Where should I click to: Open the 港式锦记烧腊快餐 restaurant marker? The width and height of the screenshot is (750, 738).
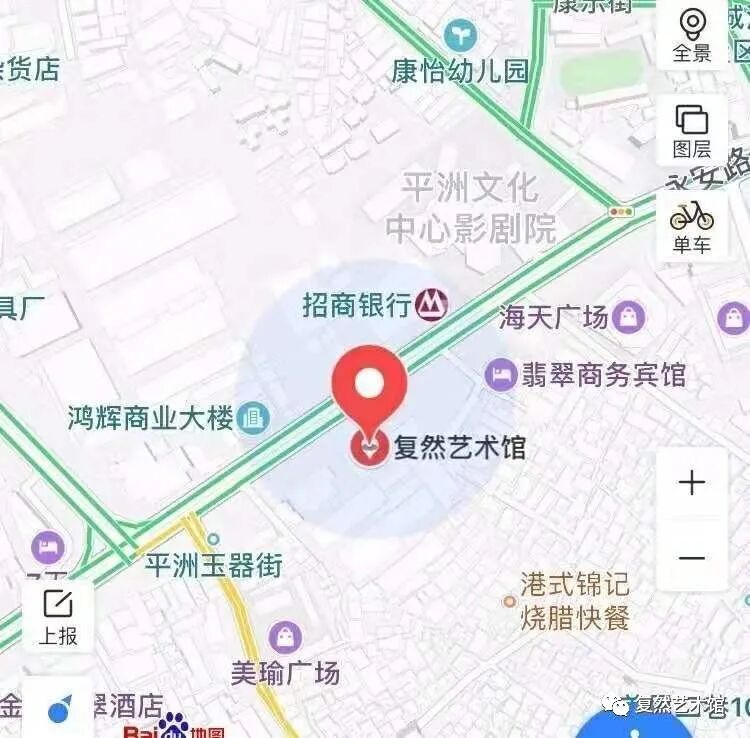(509, 601)
